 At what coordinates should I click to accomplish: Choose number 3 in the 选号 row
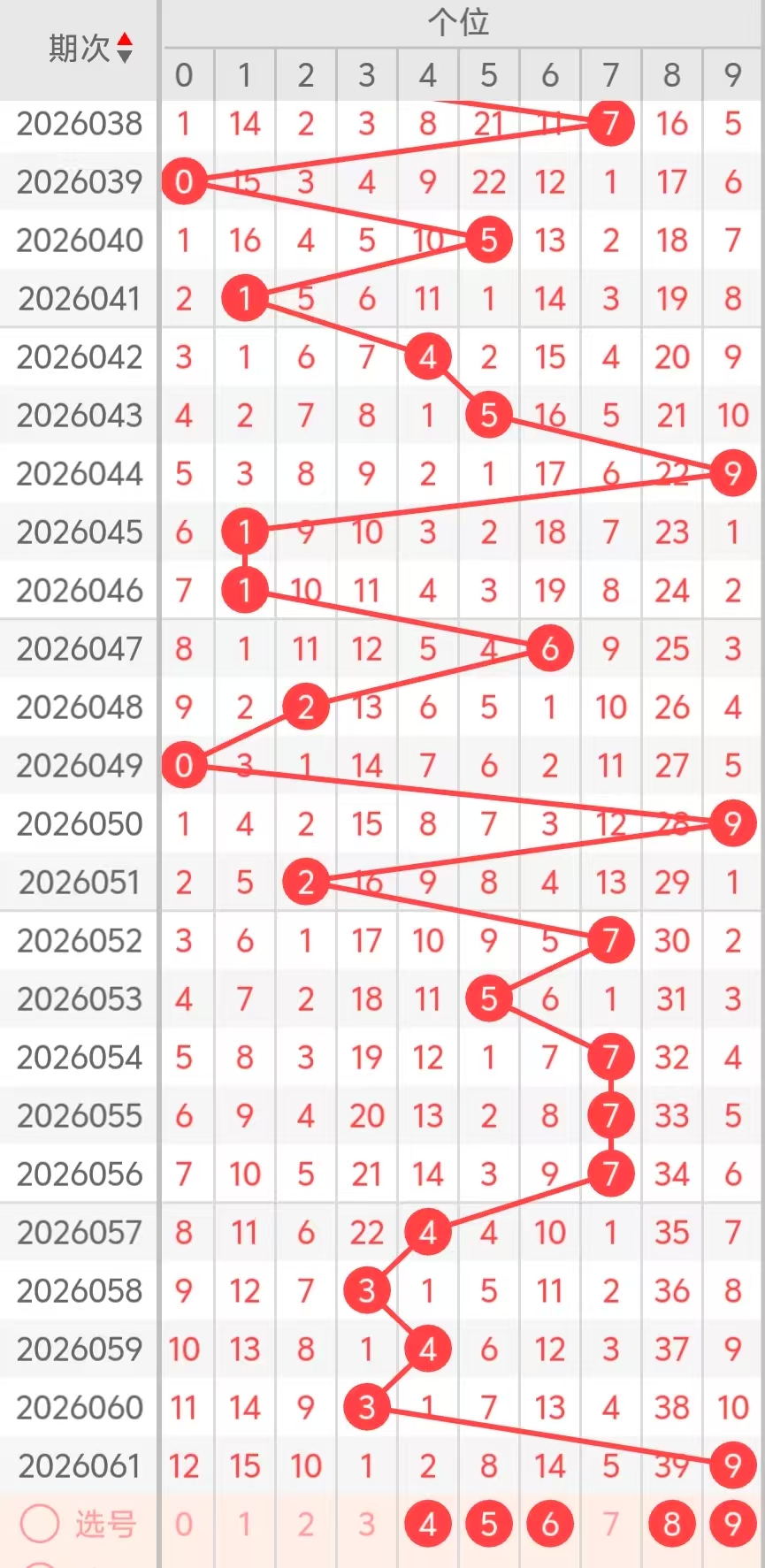click(367, 1524)
